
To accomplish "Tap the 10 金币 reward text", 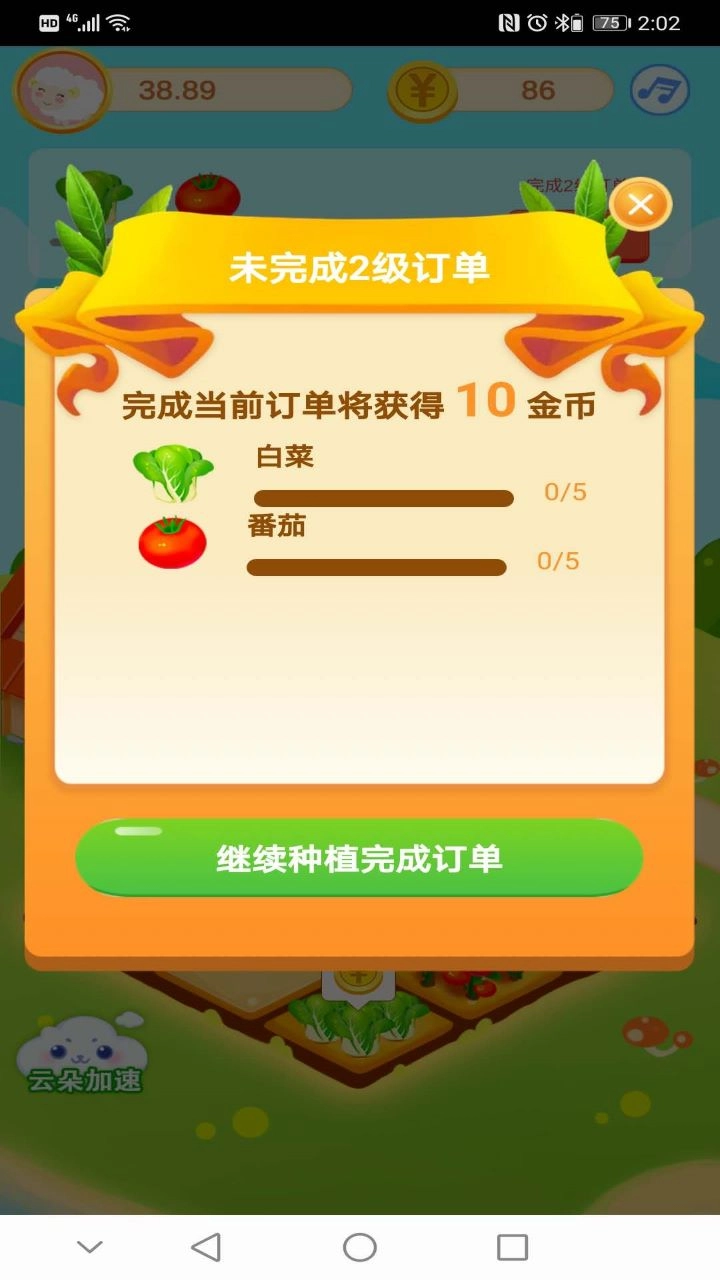I will [525, 400].
